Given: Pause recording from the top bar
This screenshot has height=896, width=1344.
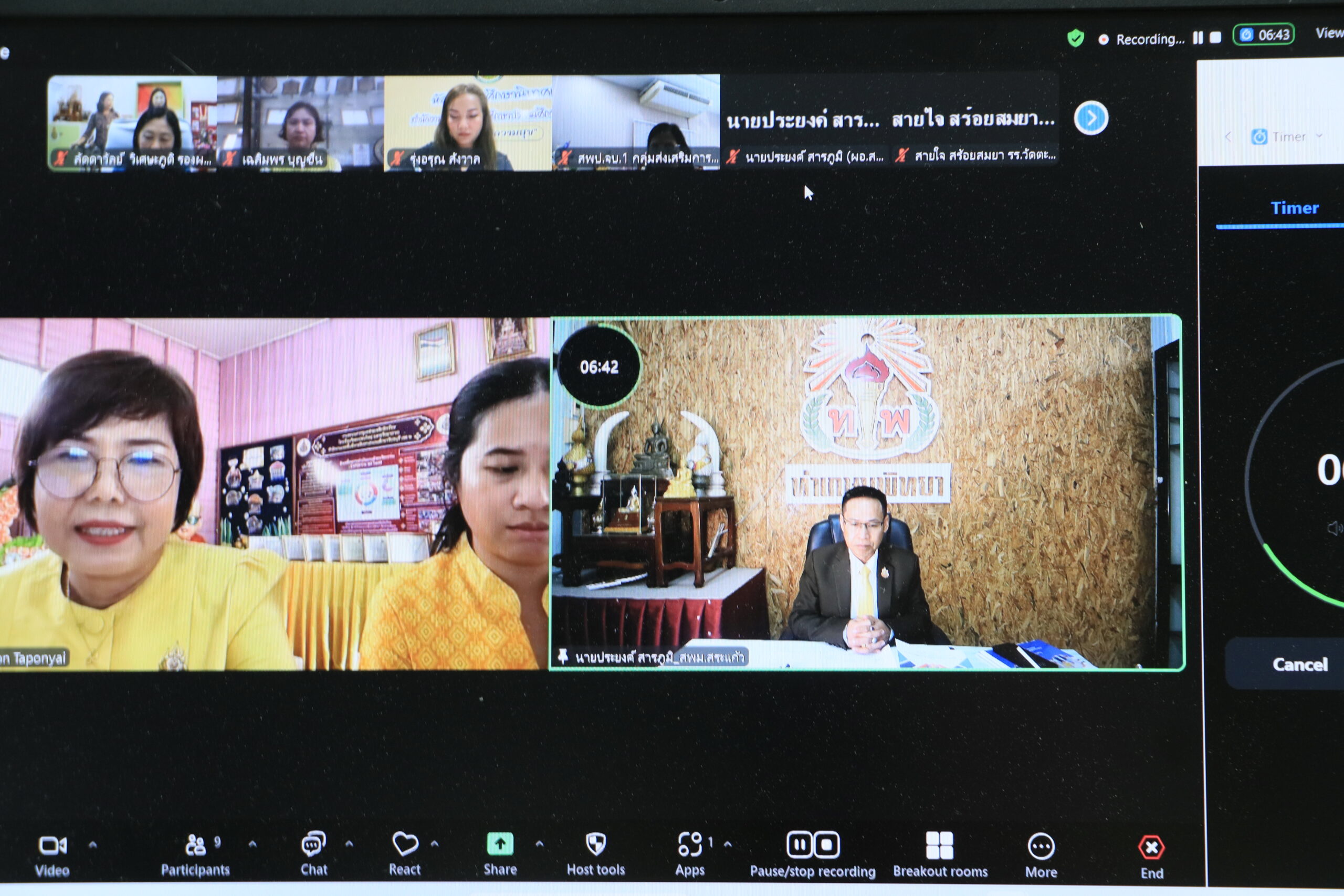Looking at the screenshot, I should tap(1198, 38).
